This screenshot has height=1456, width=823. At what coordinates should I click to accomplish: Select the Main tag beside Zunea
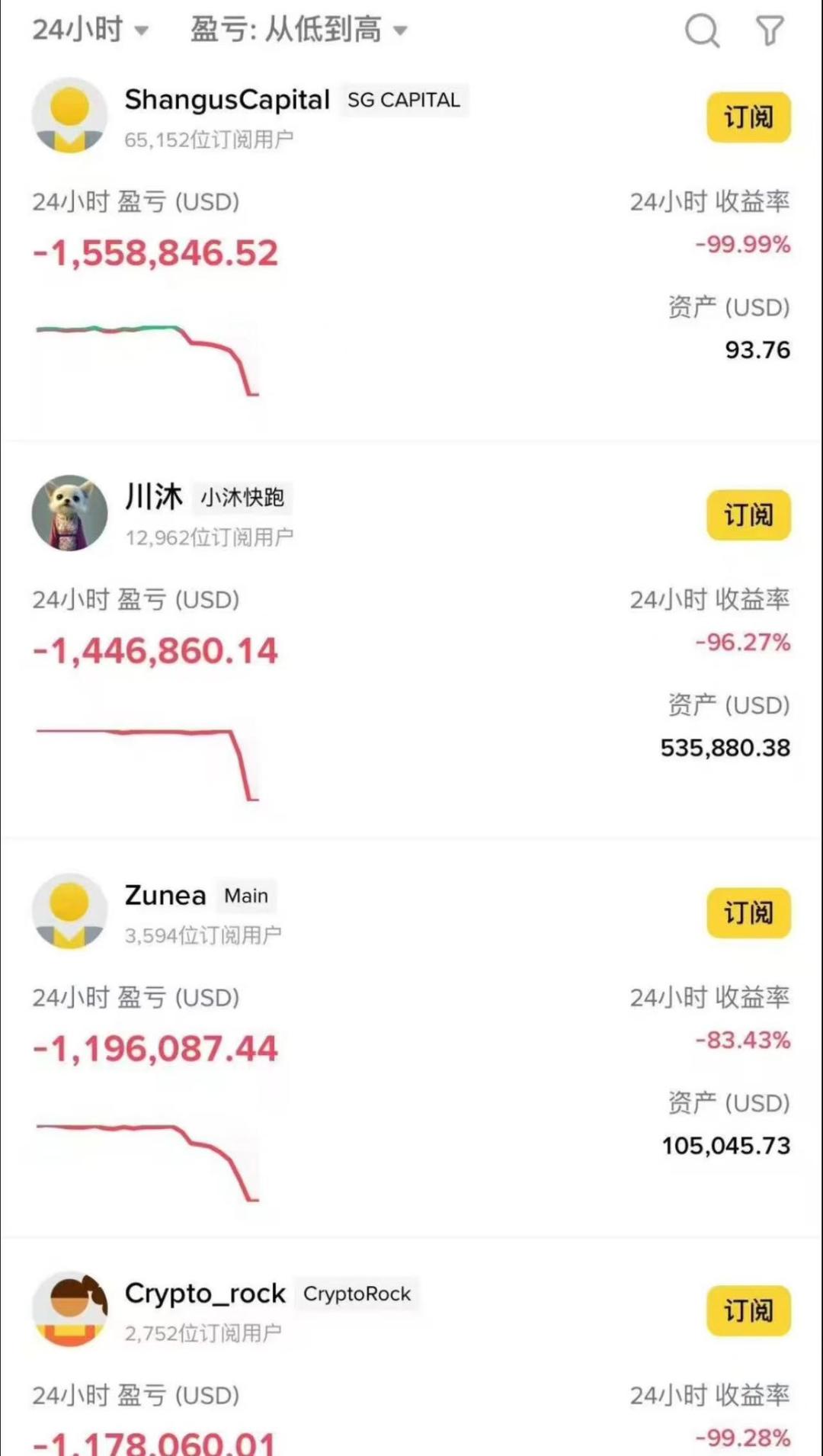click(x=245, y=896)
